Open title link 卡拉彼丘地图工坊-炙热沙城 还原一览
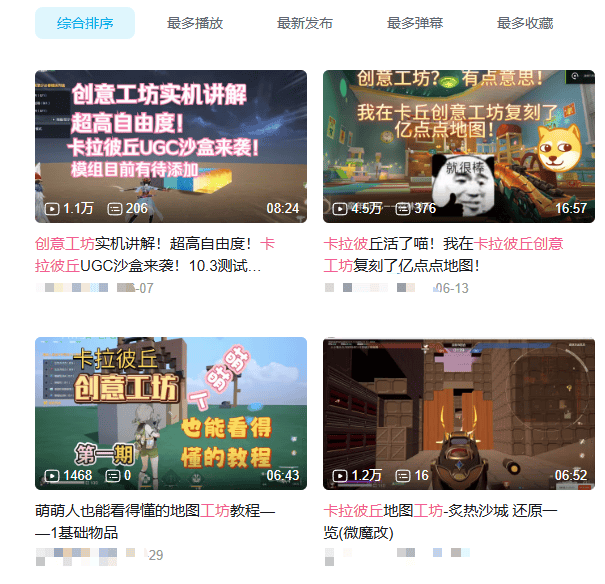This screenshot has width=605, height=584. (x=443, y=521)
